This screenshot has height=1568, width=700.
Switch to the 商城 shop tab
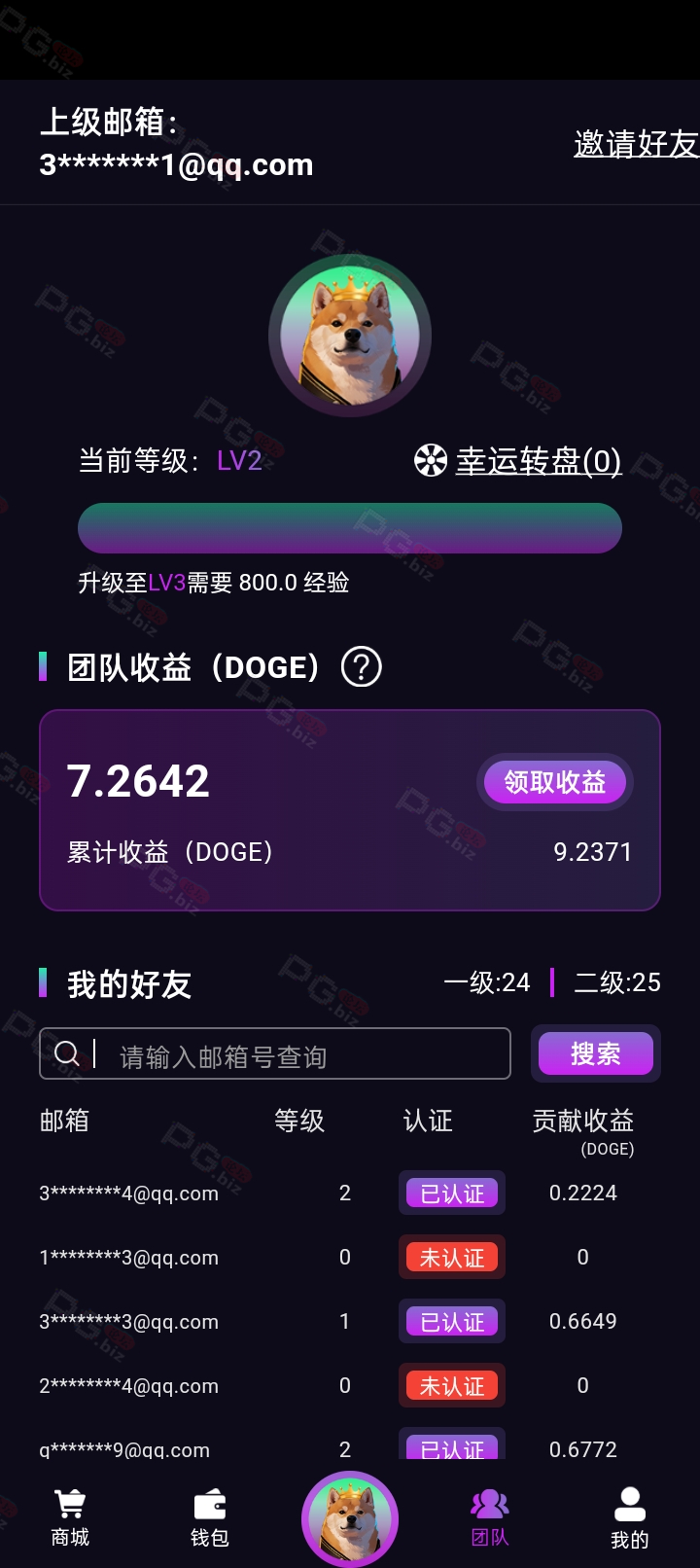click(70, 1517)
